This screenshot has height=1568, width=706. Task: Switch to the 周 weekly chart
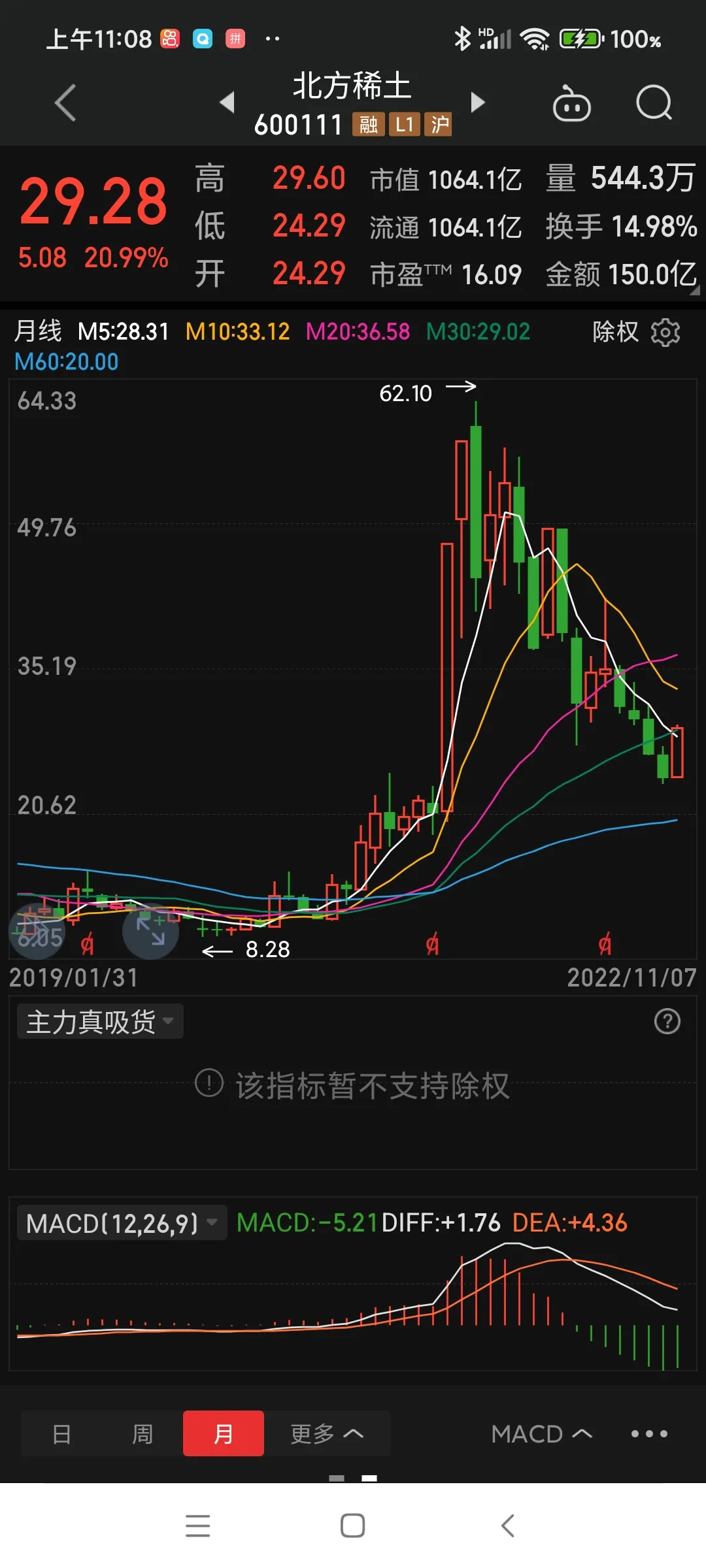tap(143, 1433)
